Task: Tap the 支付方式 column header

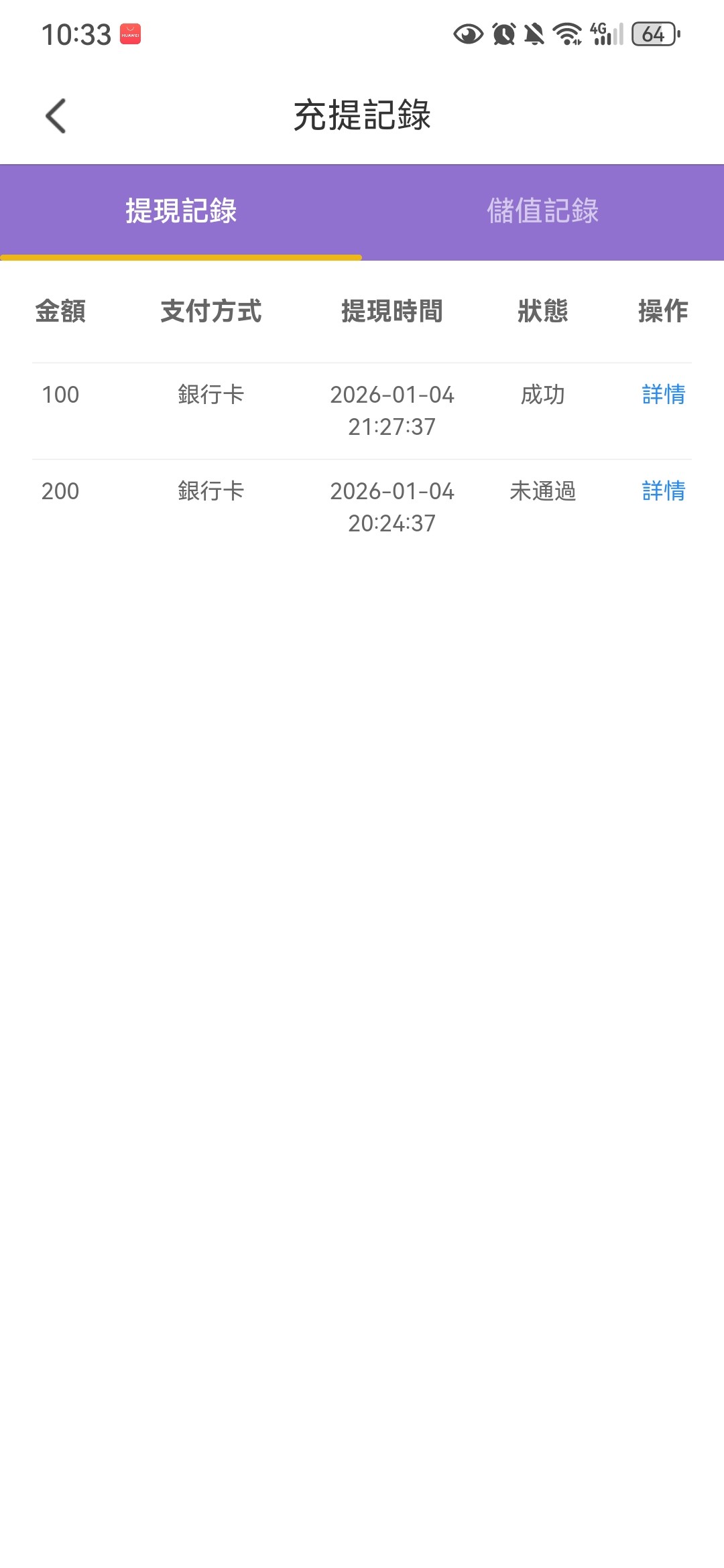Action: point(210,312)
